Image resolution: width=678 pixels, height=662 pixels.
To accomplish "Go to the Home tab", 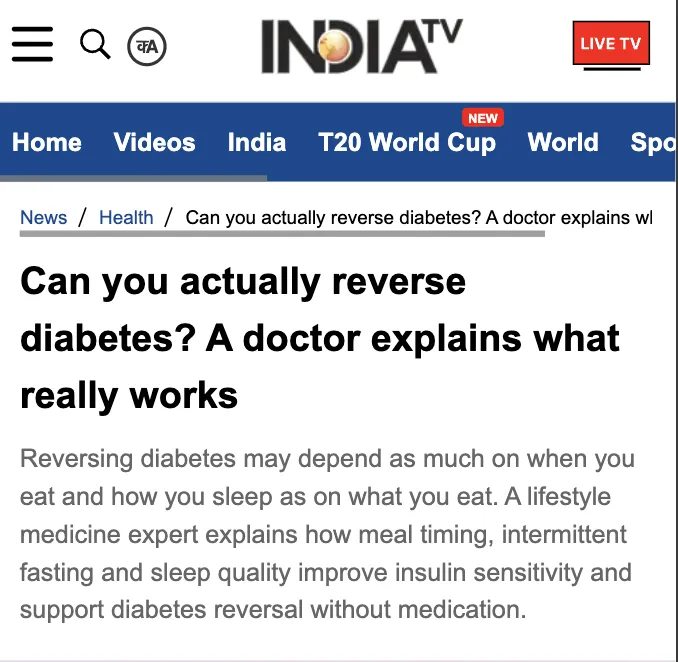I will pos(47,142).
